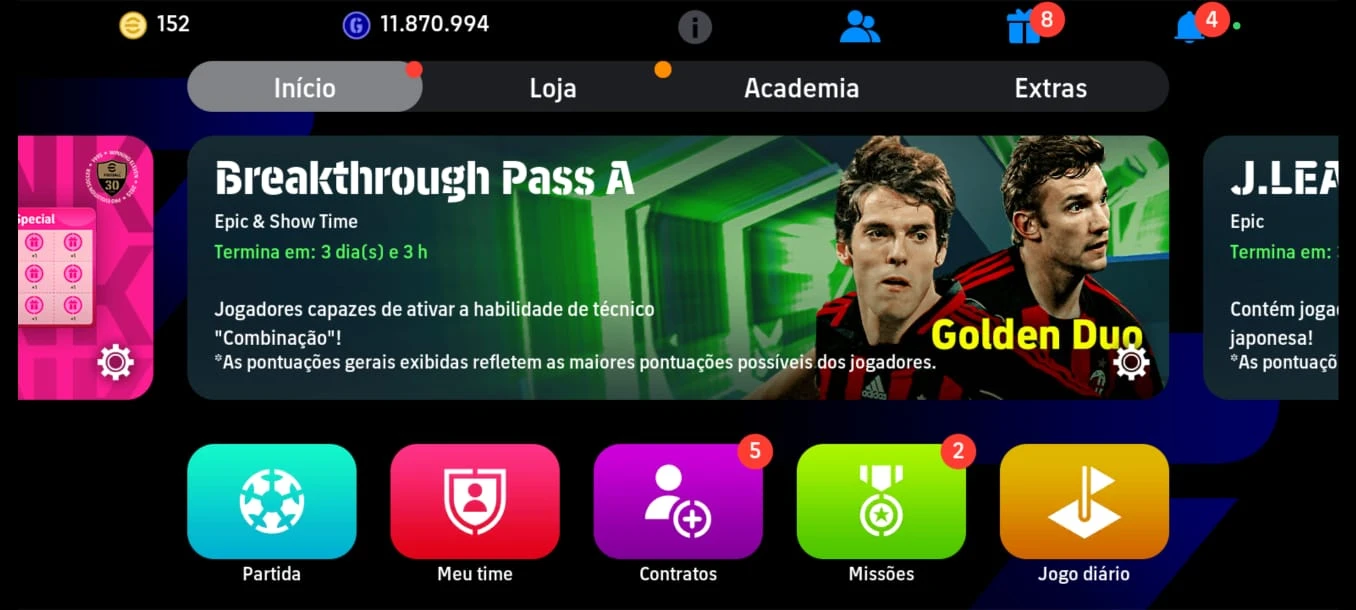Open the Missões menu
1356x610 pixels.
pos(881,501)
